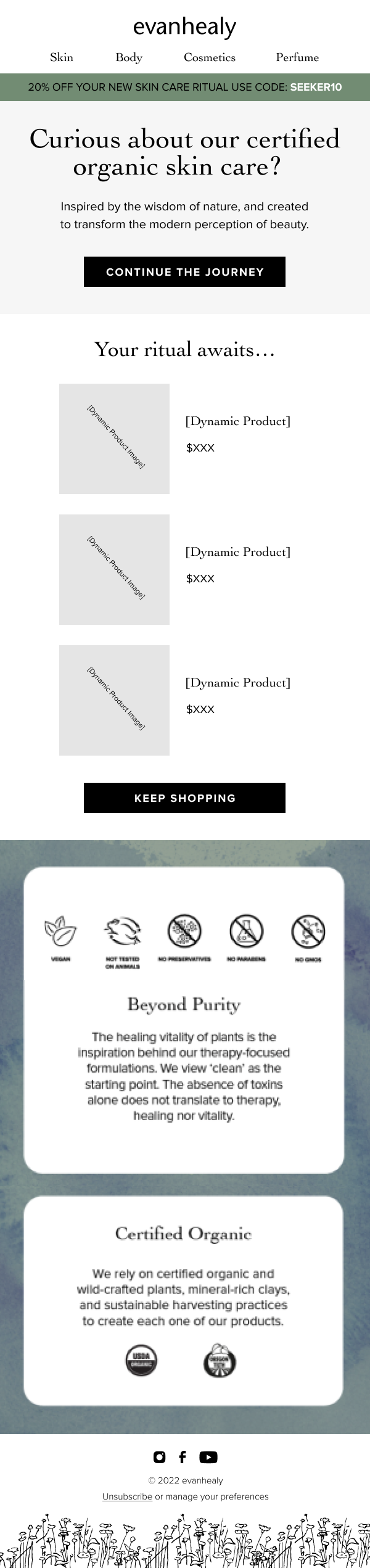Go to the Cosmetics section

(x=210, y=57)
